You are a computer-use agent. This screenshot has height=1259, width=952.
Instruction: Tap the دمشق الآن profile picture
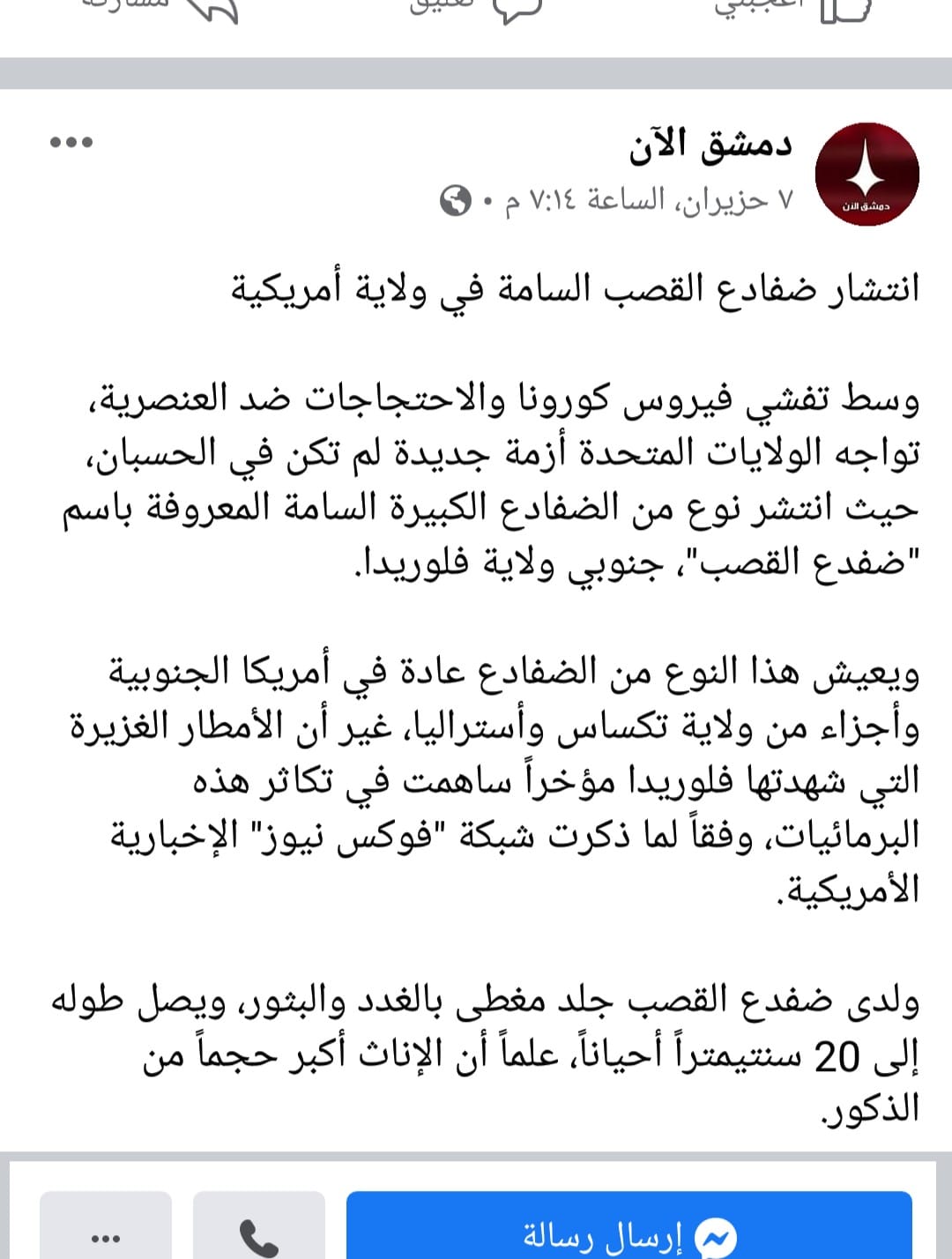pyautogui.click(x=866, y=174)
